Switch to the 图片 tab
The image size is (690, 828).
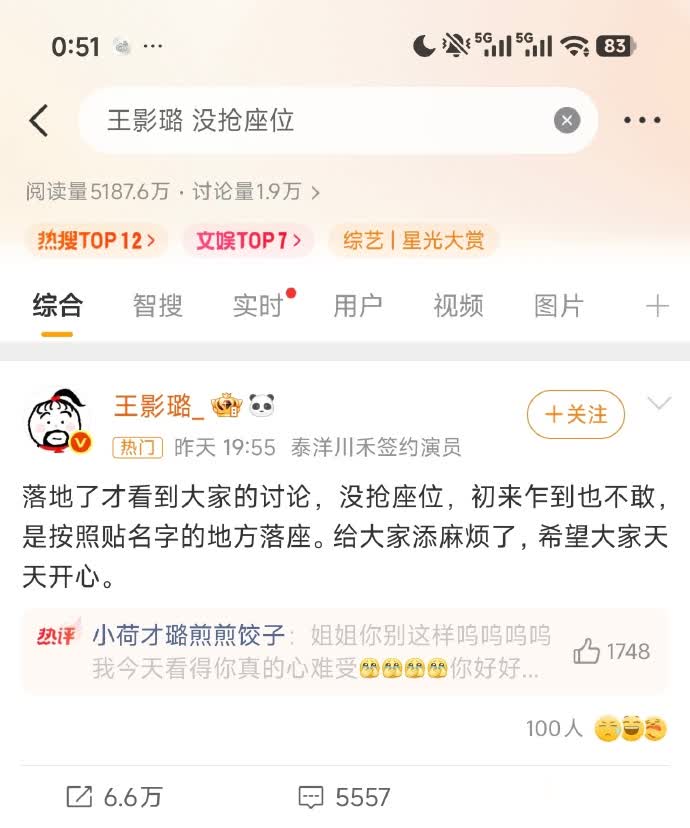tap(558, 306)
